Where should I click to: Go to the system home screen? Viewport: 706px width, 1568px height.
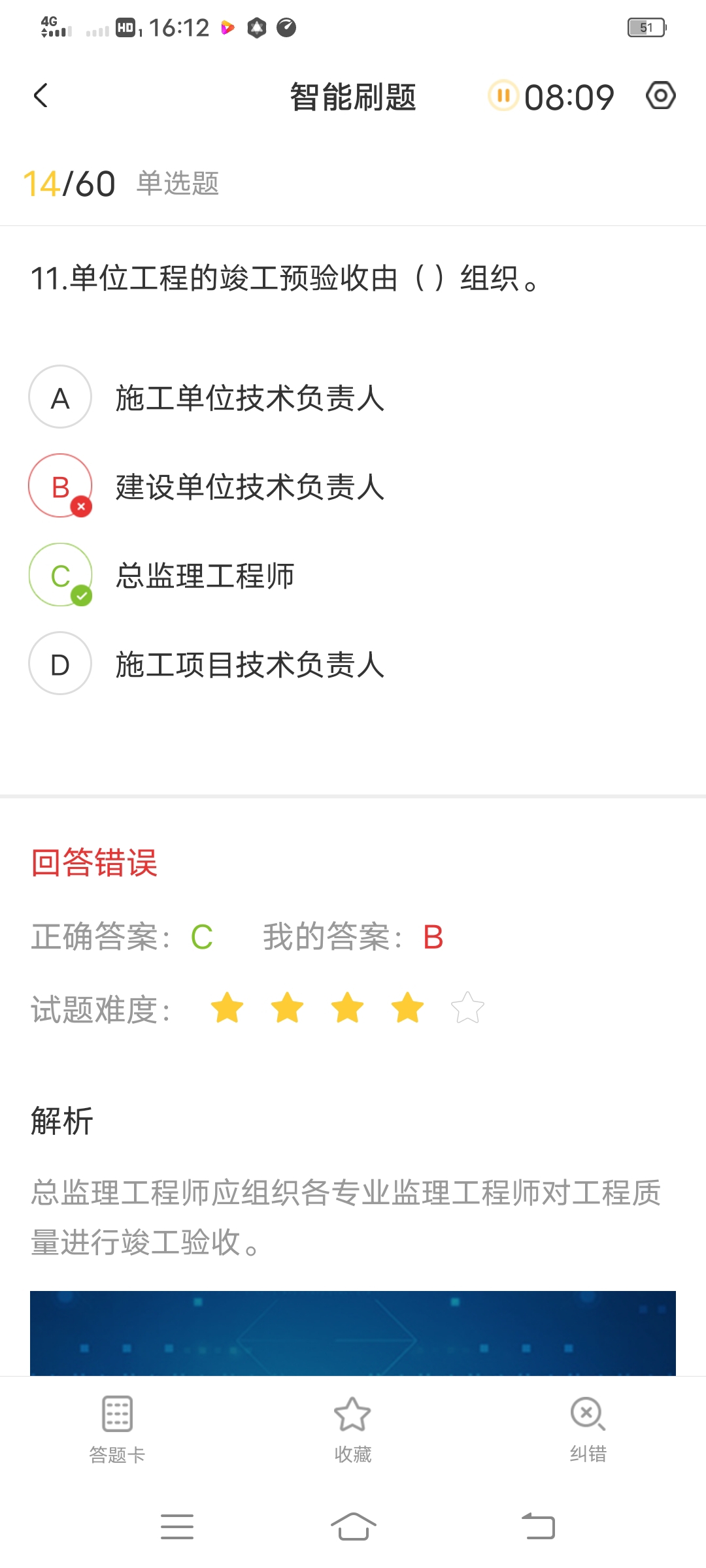(353, 1527)
